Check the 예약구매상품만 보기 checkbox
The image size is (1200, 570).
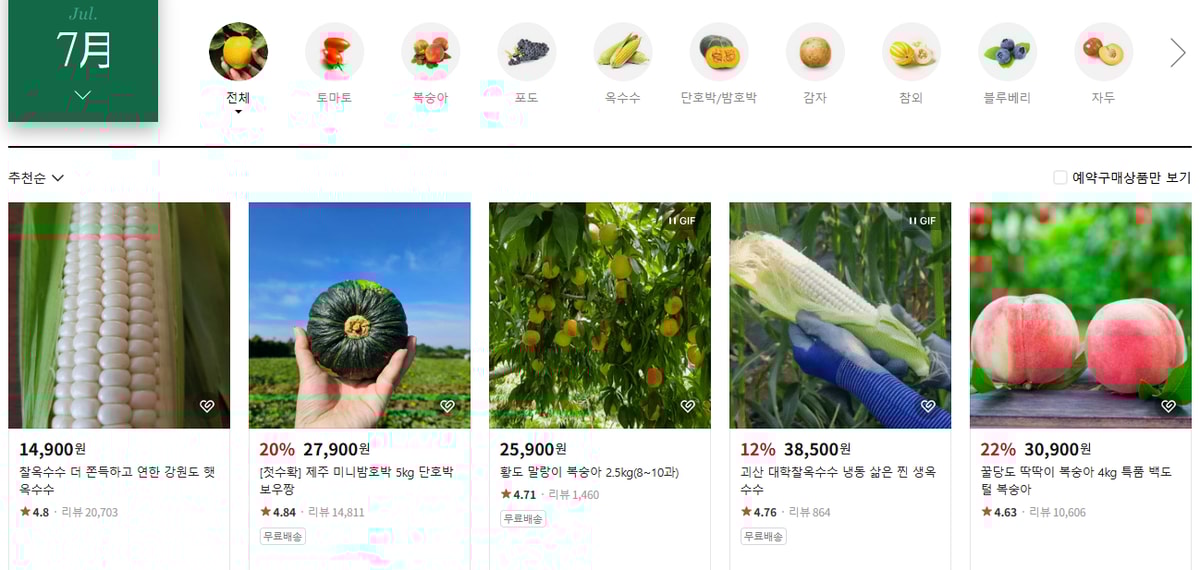click(1060, 178)
